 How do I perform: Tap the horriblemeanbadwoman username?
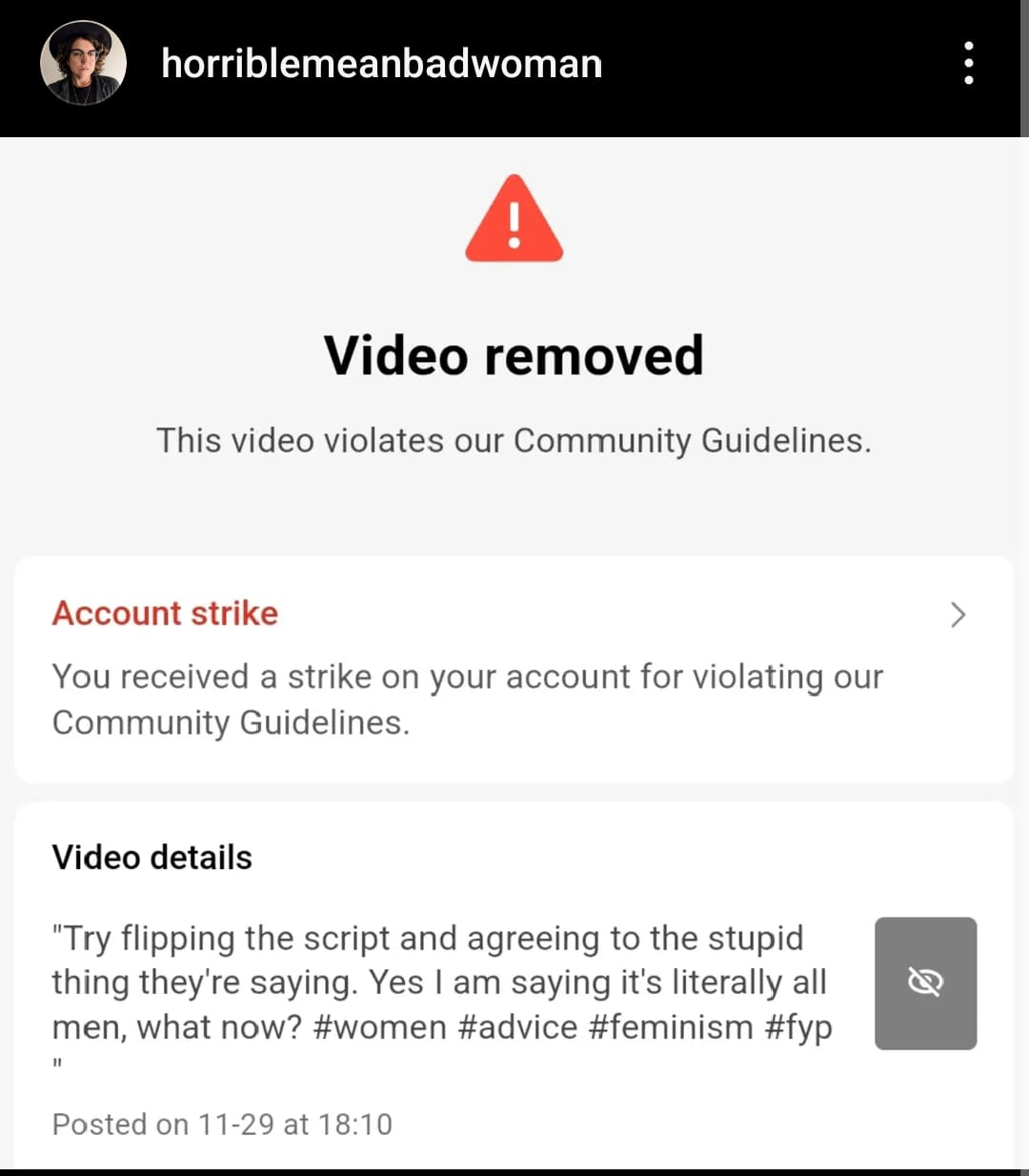(x=381, y=64)
